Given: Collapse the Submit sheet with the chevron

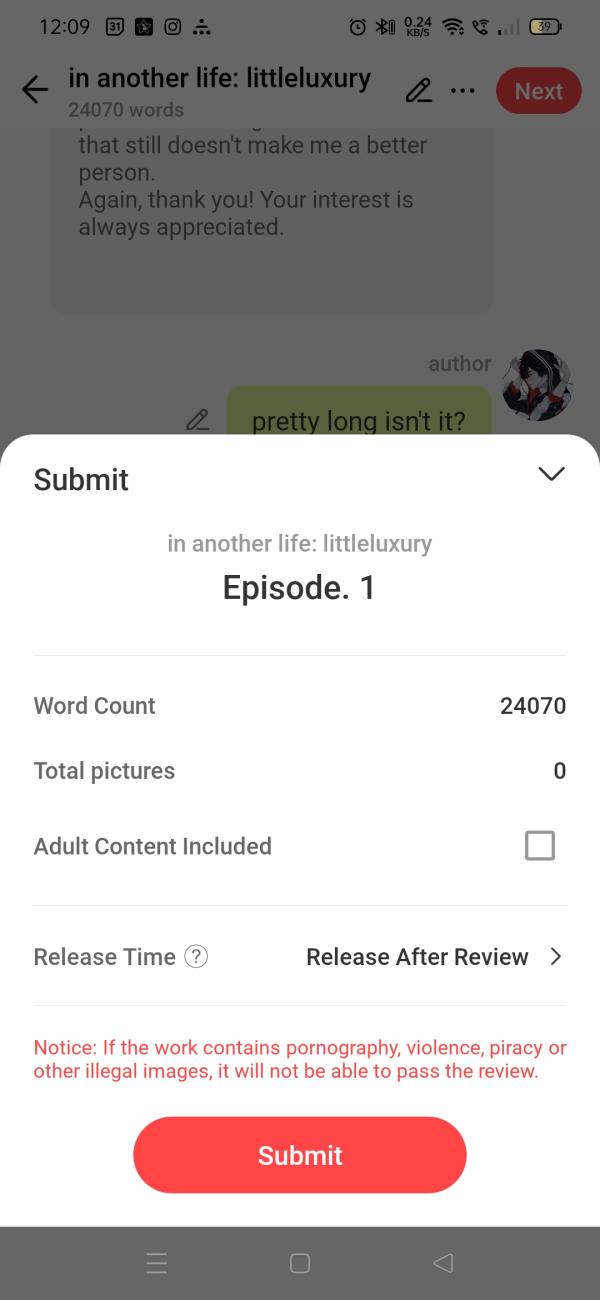Looking at the screenshot, I should [x=551, y=474].
